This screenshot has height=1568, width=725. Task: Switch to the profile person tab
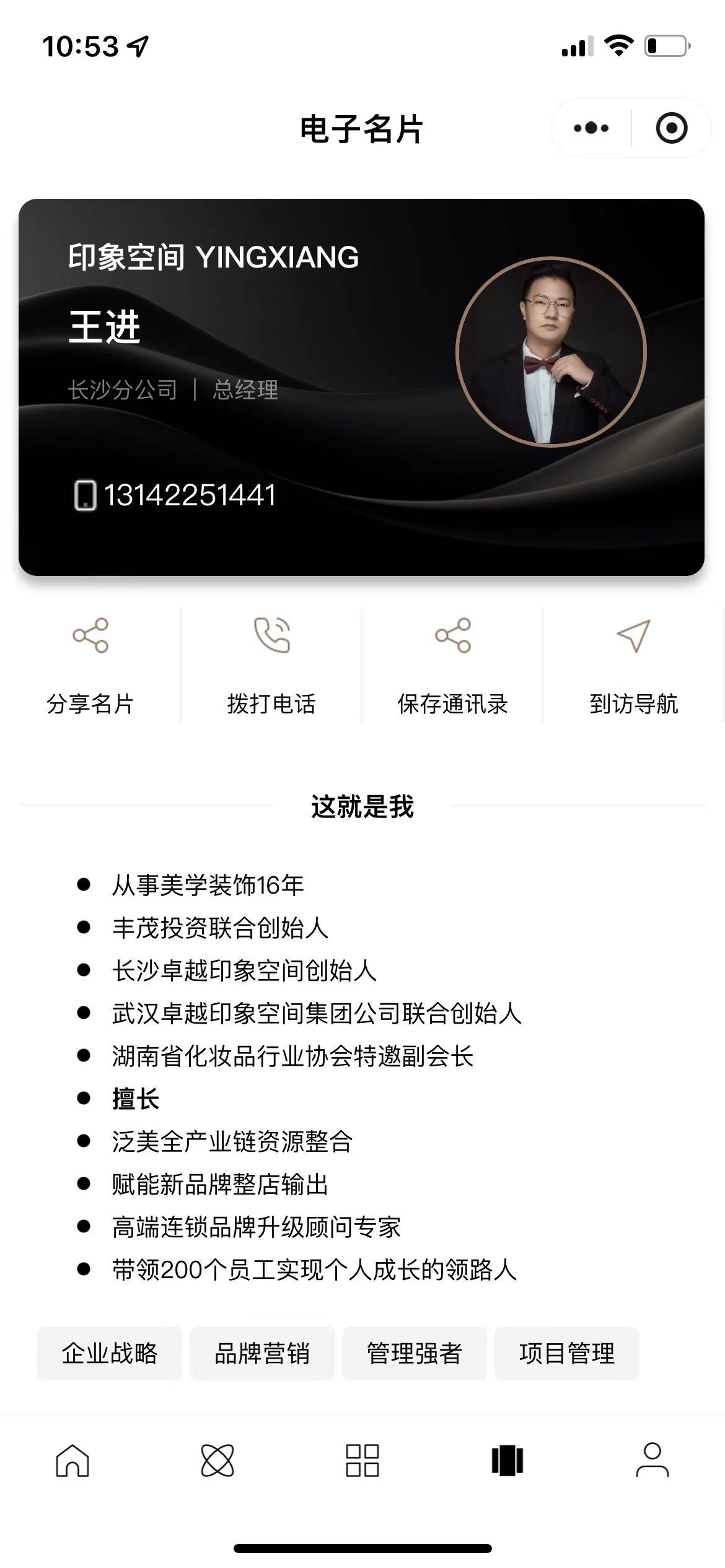click(652, 1460)
